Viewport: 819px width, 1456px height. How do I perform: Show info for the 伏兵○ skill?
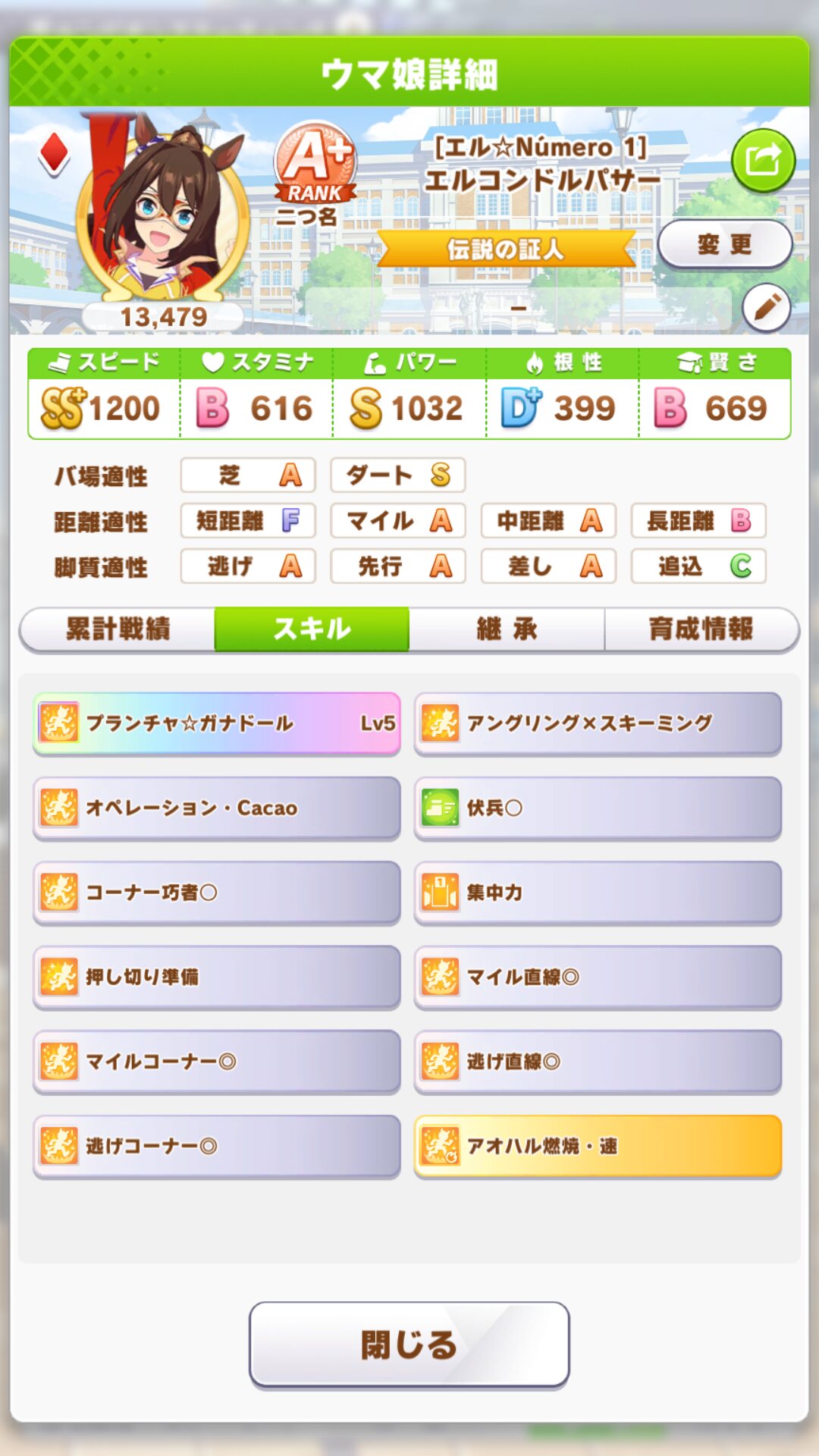[598, 808]
